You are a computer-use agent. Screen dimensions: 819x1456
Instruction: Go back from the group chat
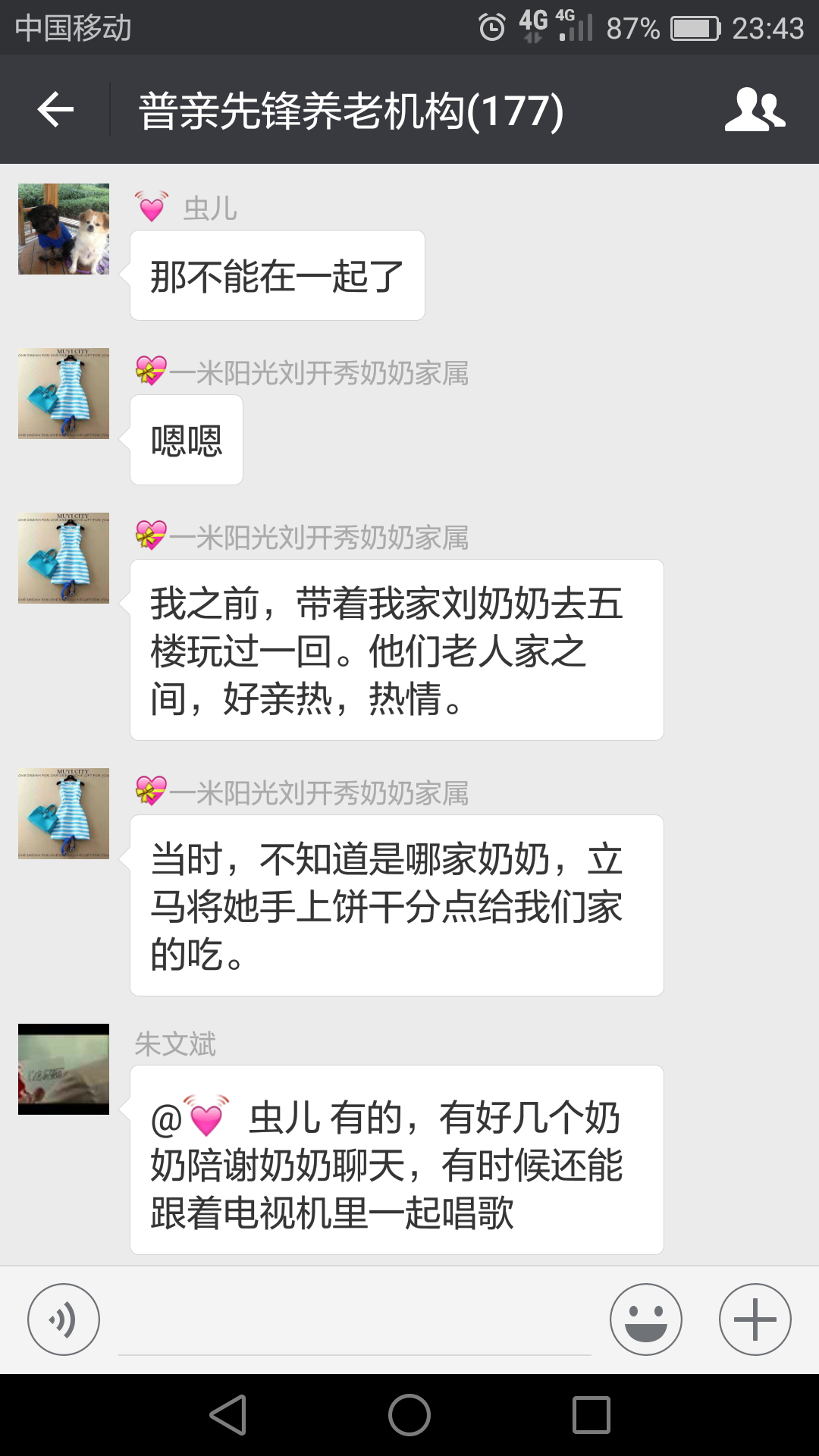(55, 110)
